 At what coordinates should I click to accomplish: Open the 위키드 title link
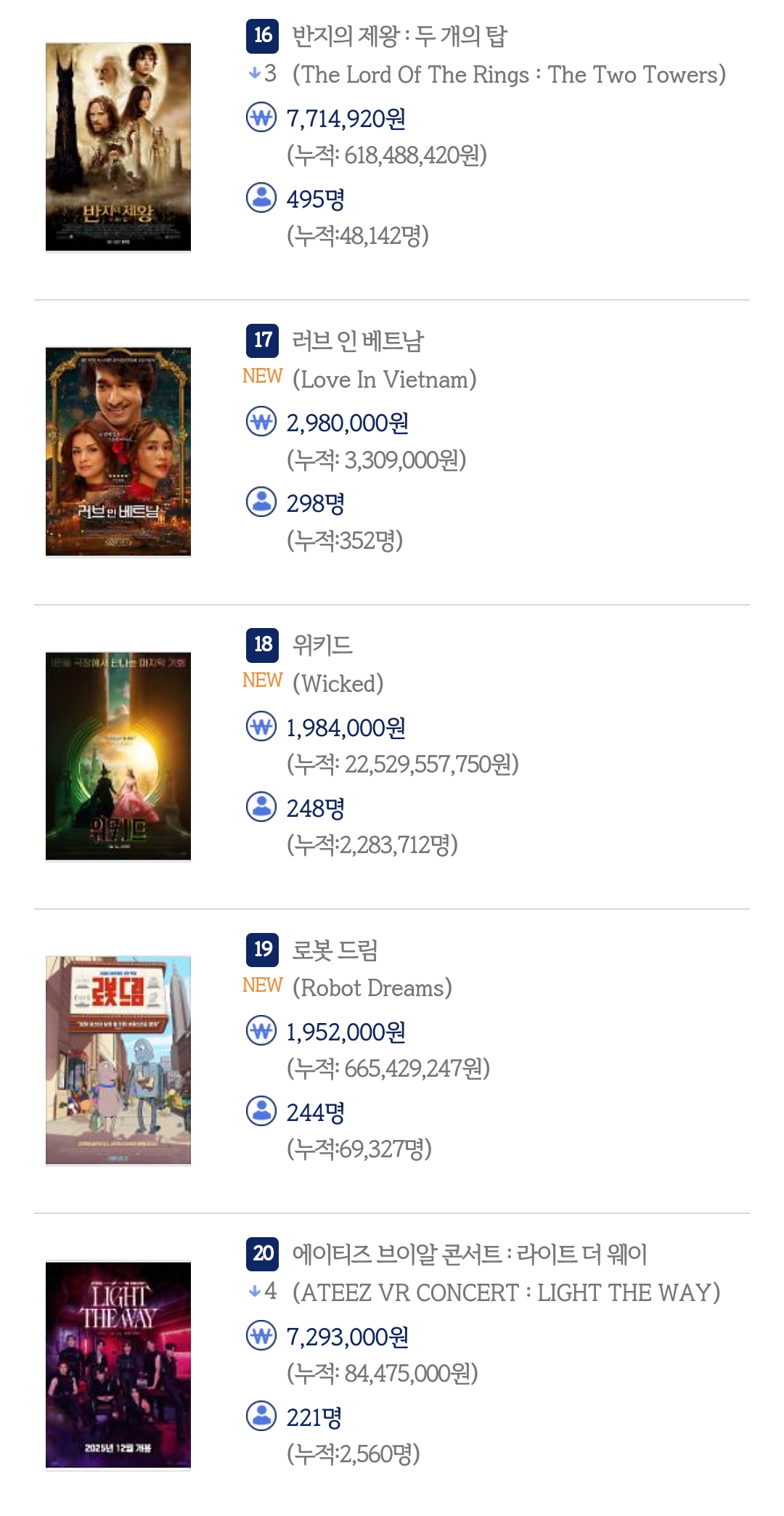coord(322,645)
